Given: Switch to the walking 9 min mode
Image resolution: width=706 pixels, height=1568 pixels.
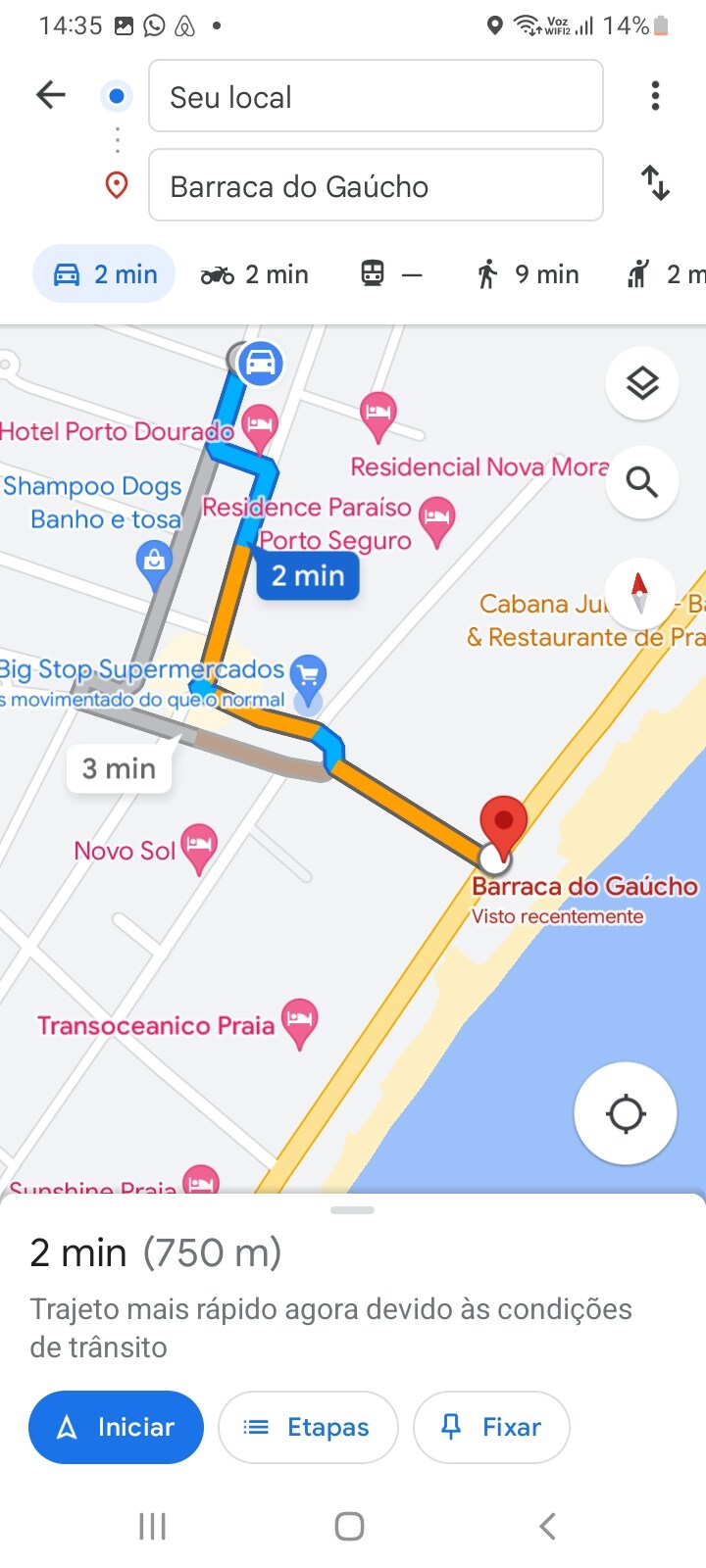Looking at the screenshot, I should (x=528, y=274).
